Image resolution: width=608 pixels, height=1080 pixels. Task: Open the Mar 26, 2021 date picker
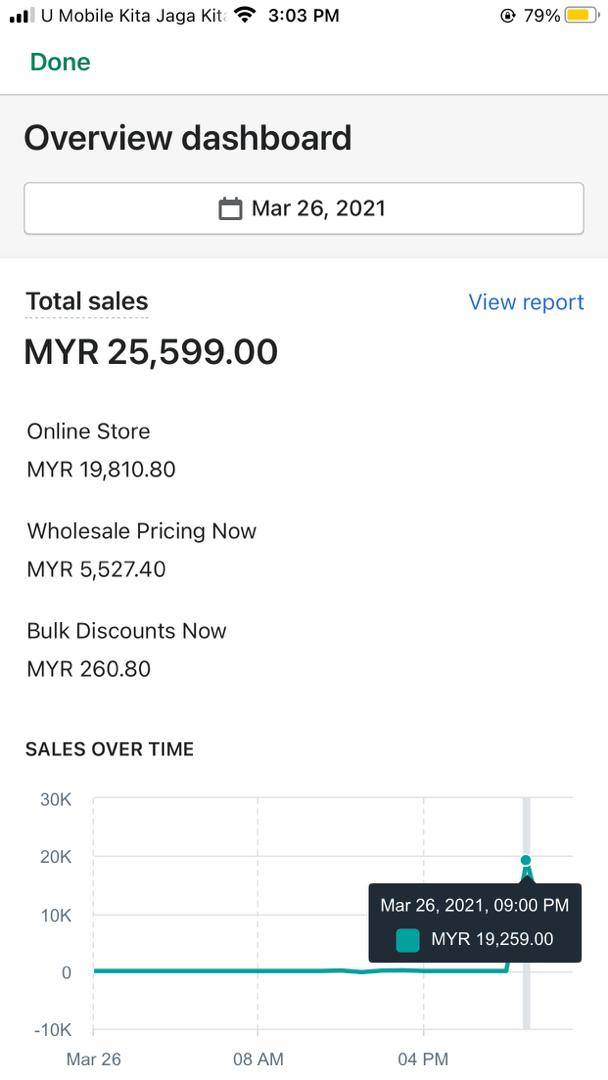(304, 208)
